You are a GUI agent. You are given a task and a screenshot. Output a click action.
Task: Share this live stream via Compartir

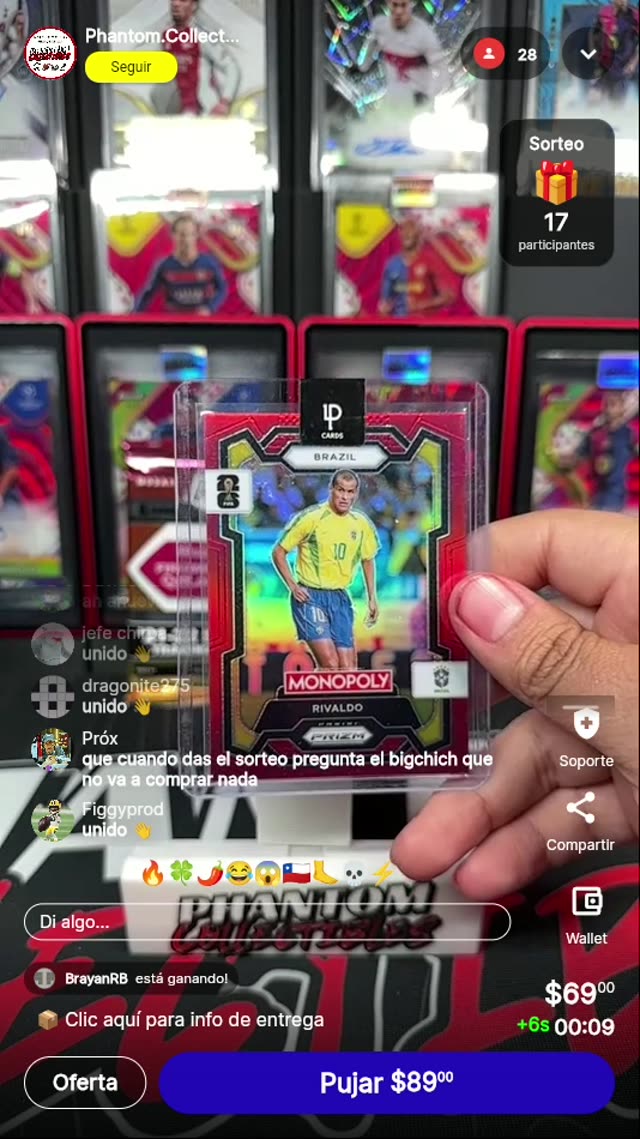click(x=580, y=821)
